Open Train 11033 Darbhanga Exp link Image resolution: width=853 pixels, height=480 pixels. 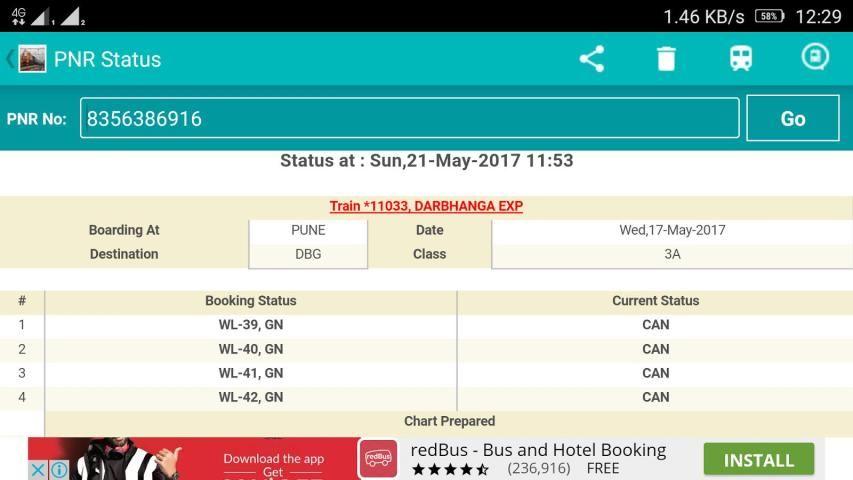point(426,206)
